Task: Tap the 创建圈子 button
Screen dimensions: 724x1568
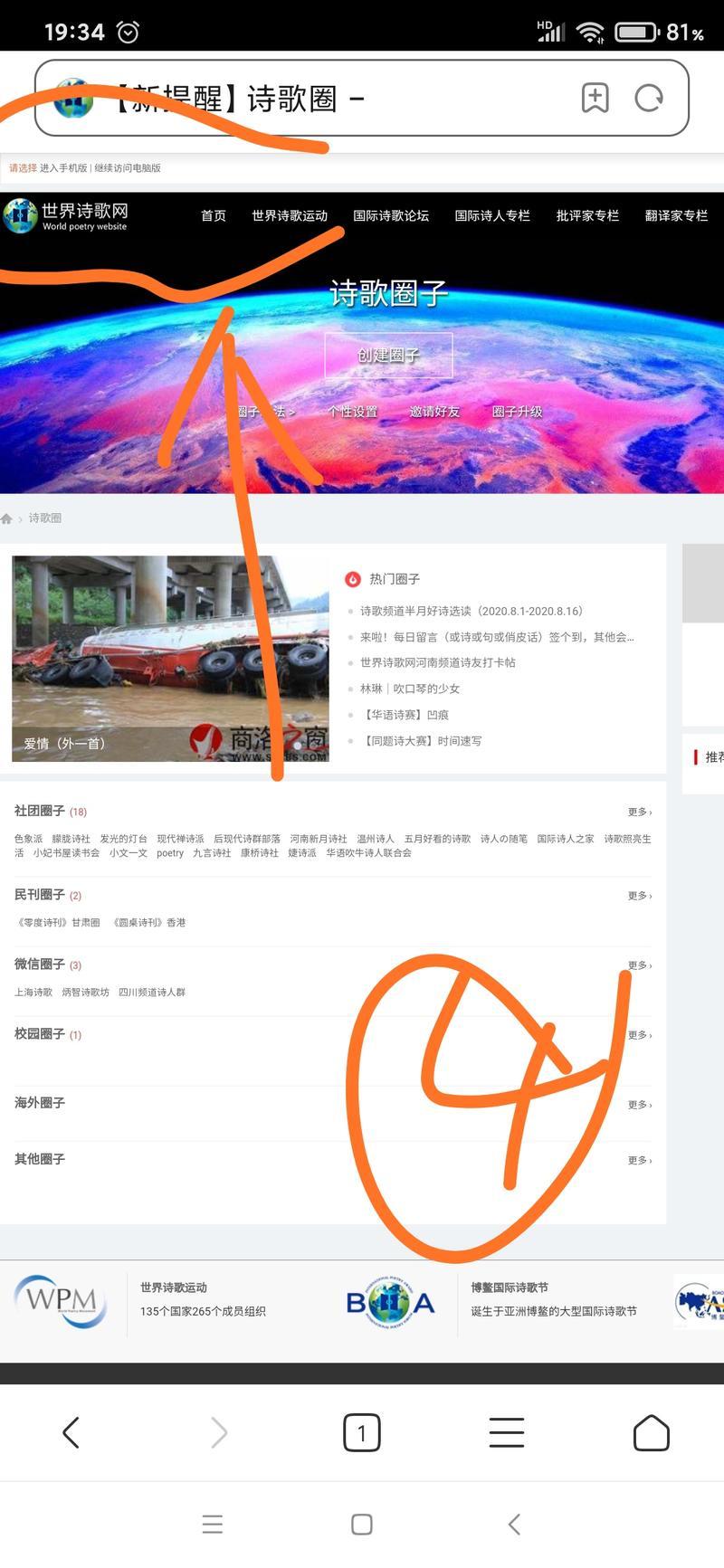Action: (388, 355)
